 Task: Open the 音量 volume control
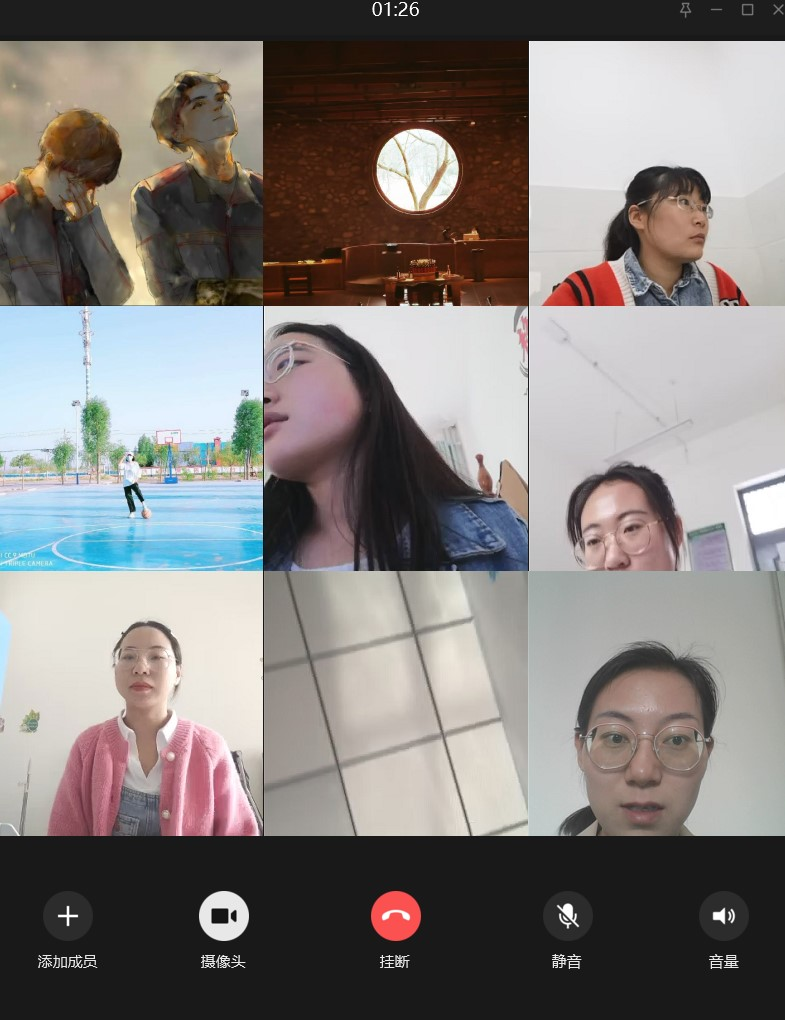click(723, 916)
